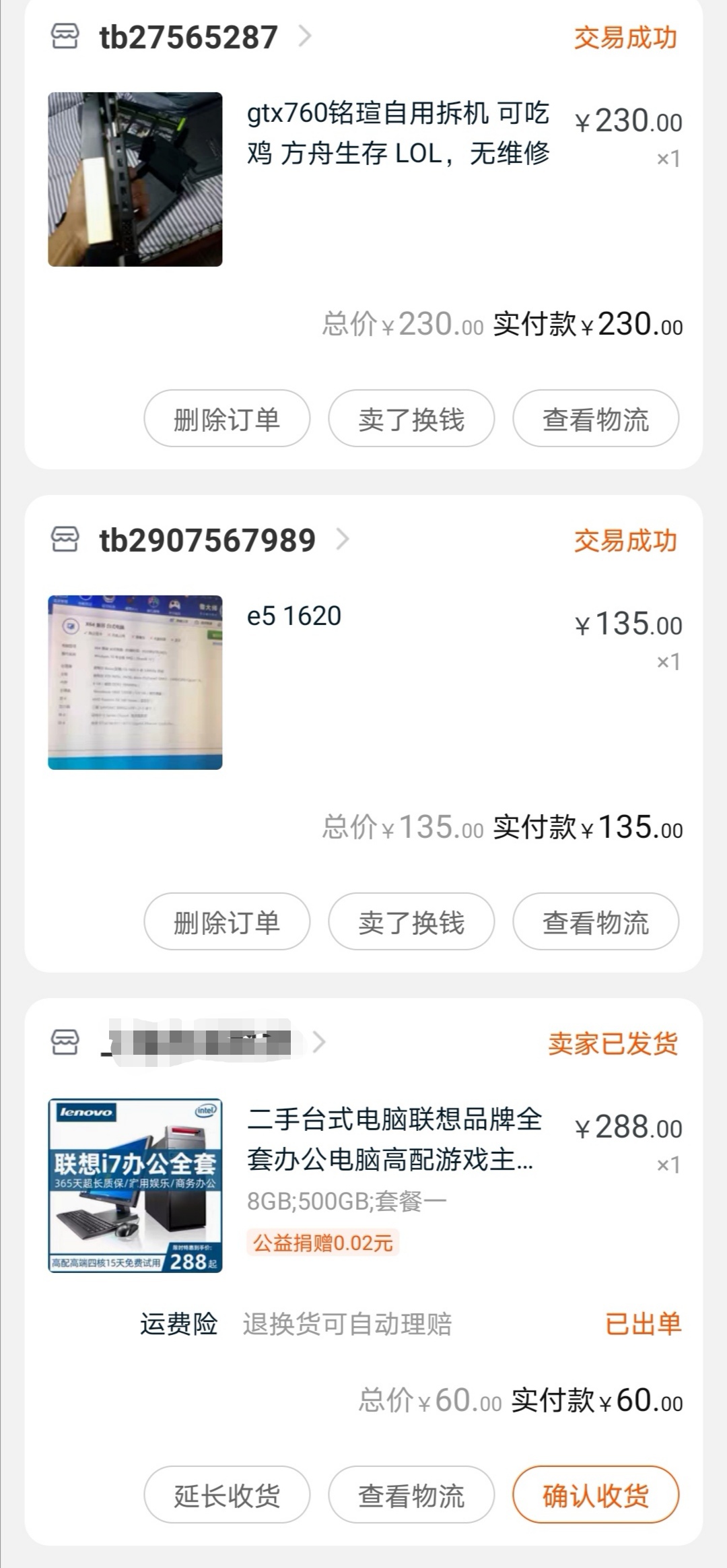This screenshot has width=727, height=1568.
Task: Click the shop icon on the Lenovo order
Action: (x=64, y=1041)
